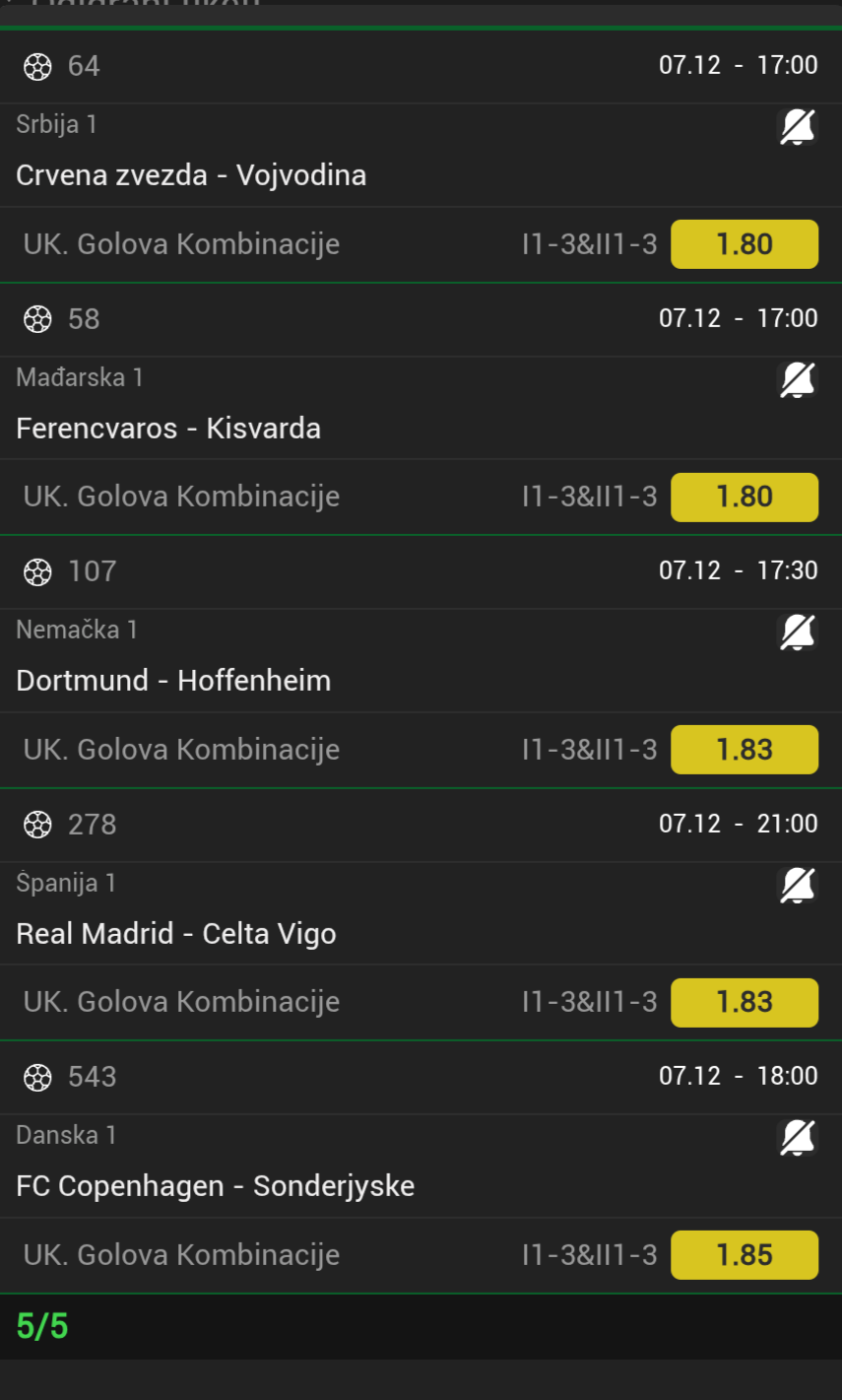This screenshot has height=1400, width=842.
Task: Open the Dortmund - Hoffenheim match
Action: pyautogui.click(x=173, y=681)
